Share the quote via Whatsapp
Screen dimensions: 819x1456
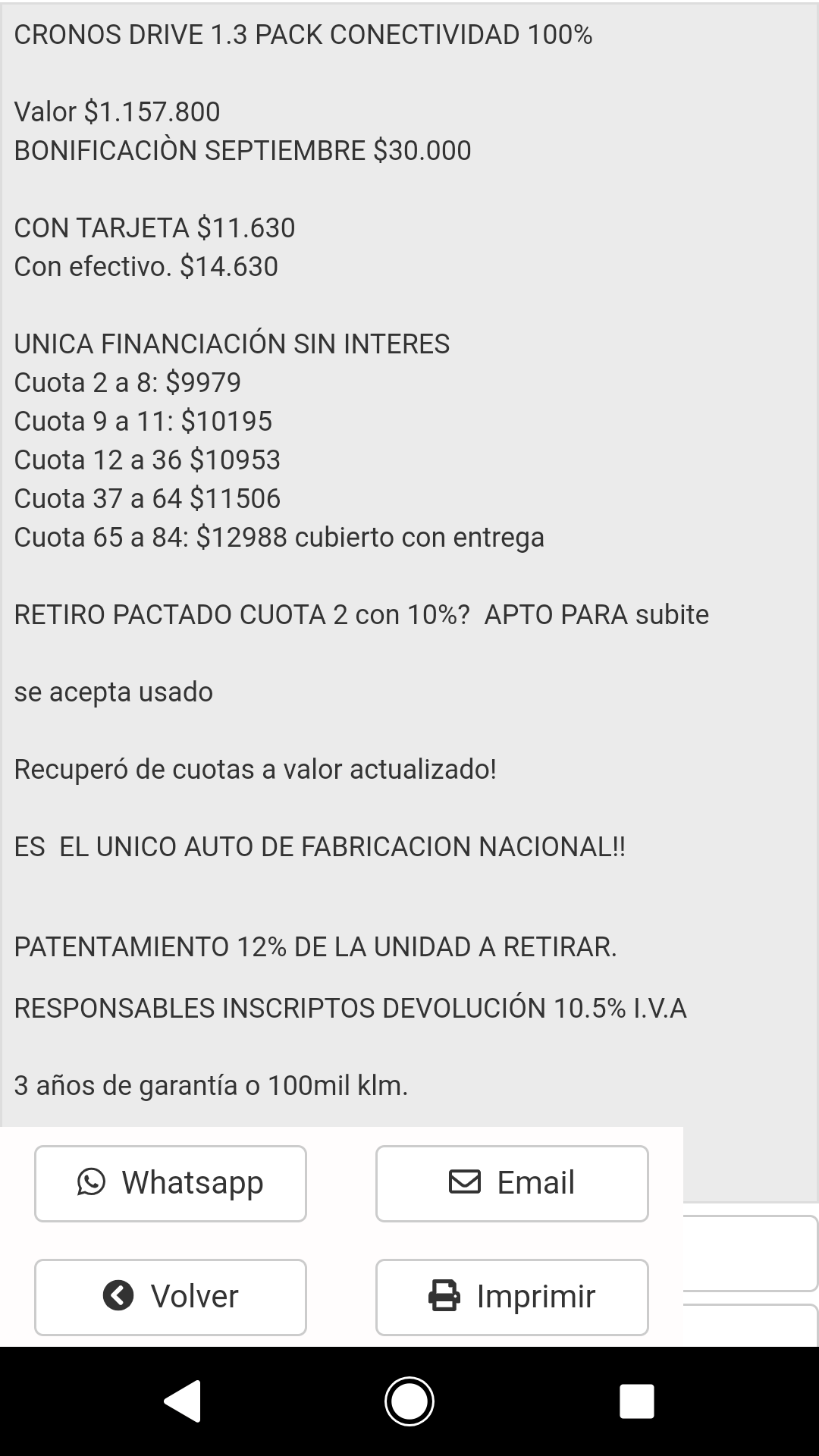(171, 1183)
